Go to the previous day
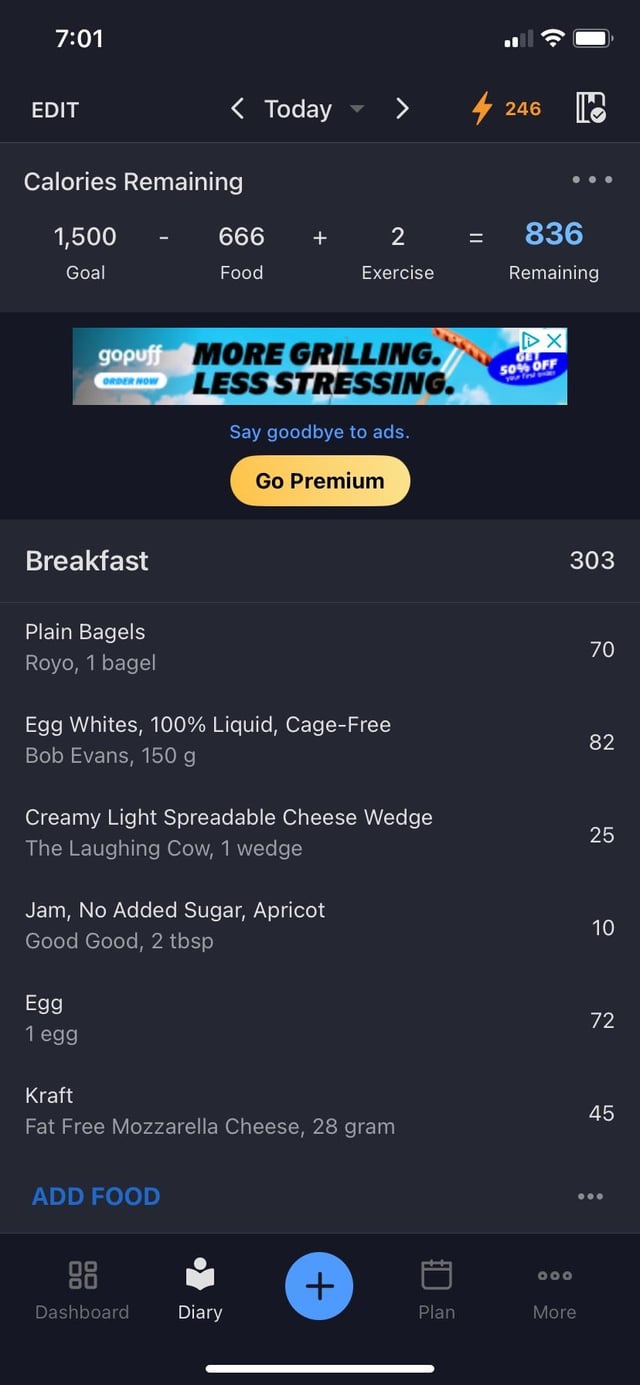Viewport: 640px width, 1385px height. coord(237,109)
